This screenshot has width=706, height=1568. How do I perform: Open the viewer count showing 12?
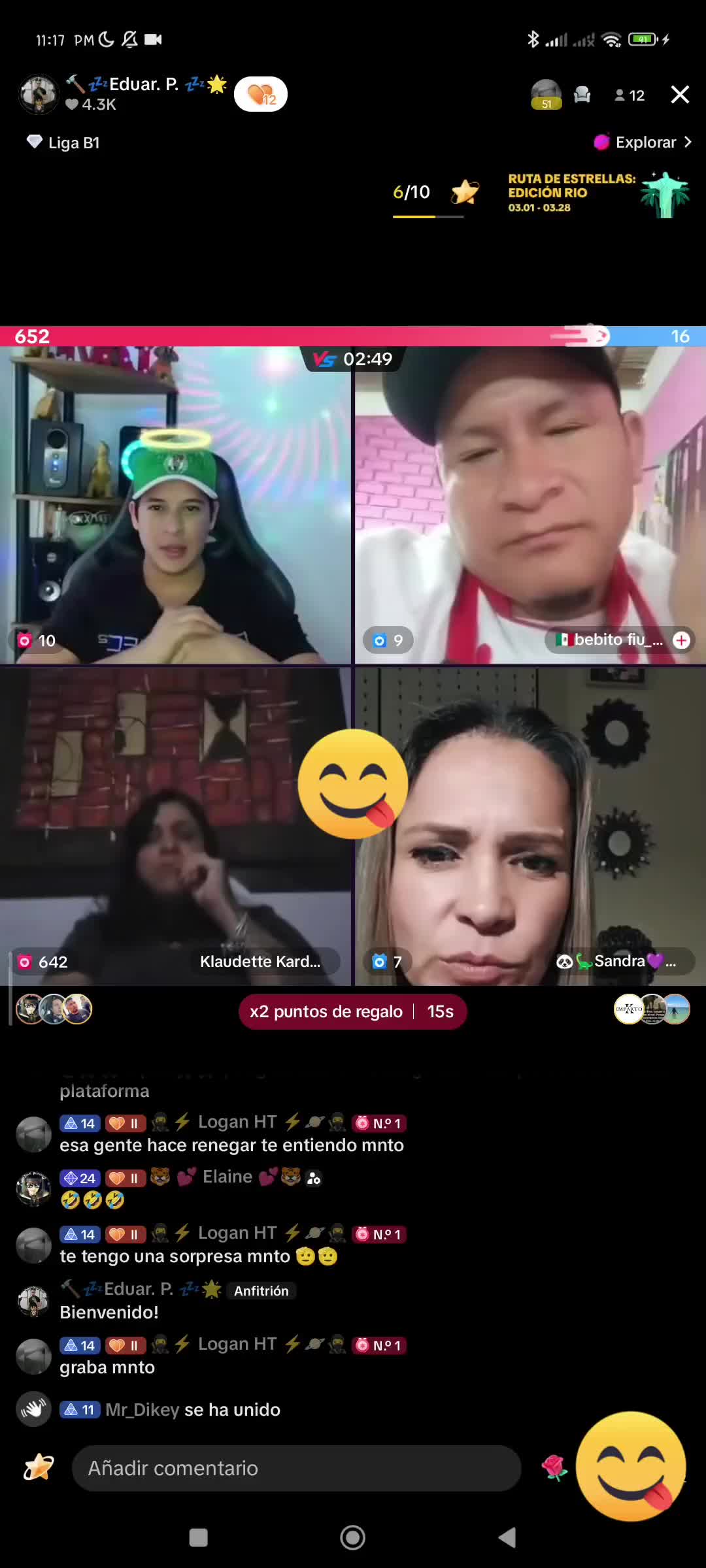[x=630, y=95]
